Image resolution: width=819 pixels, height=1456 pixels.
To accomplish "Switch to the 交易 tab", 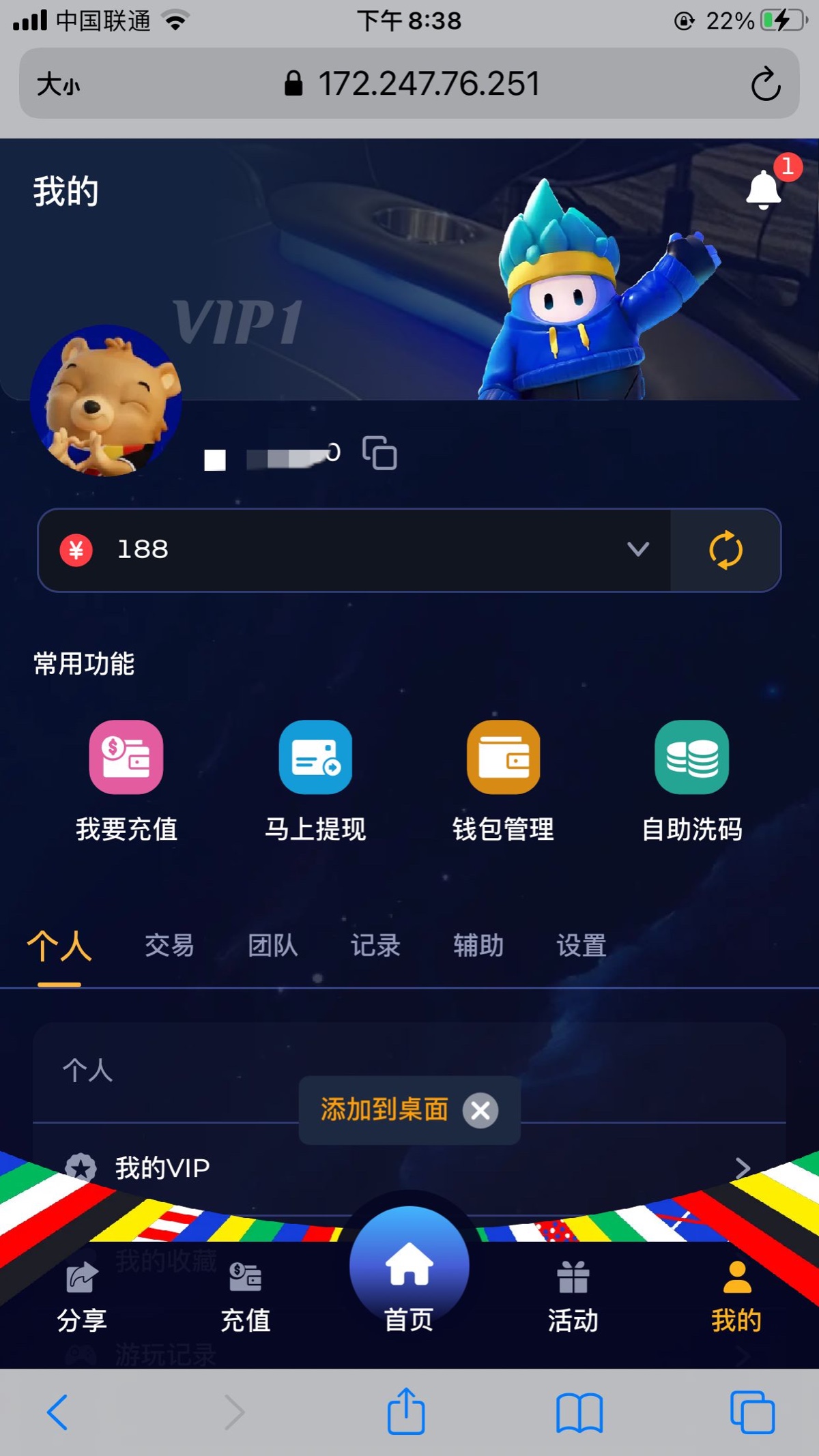I will [x=169, y=946].
